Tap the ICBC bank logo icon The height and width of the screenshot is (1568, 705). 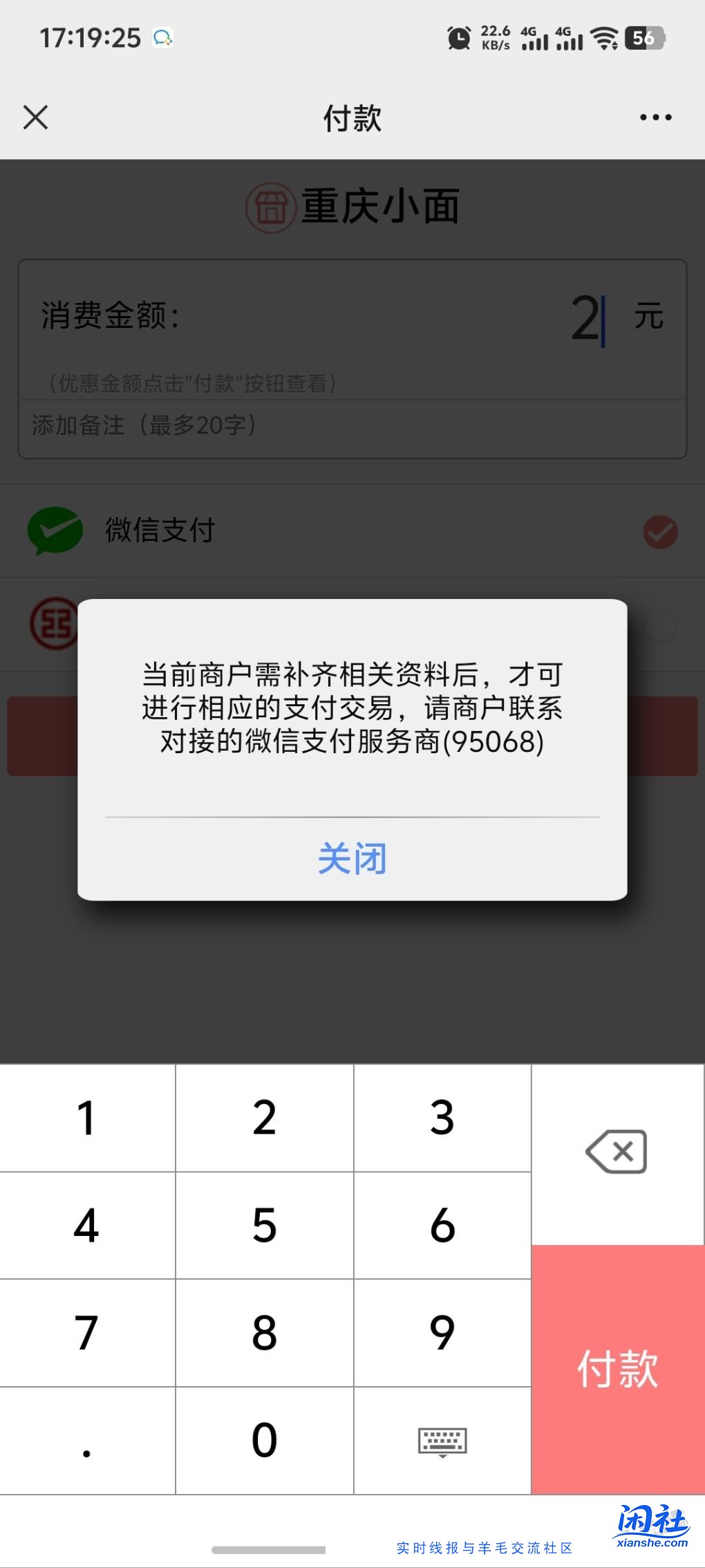point(54,625)
